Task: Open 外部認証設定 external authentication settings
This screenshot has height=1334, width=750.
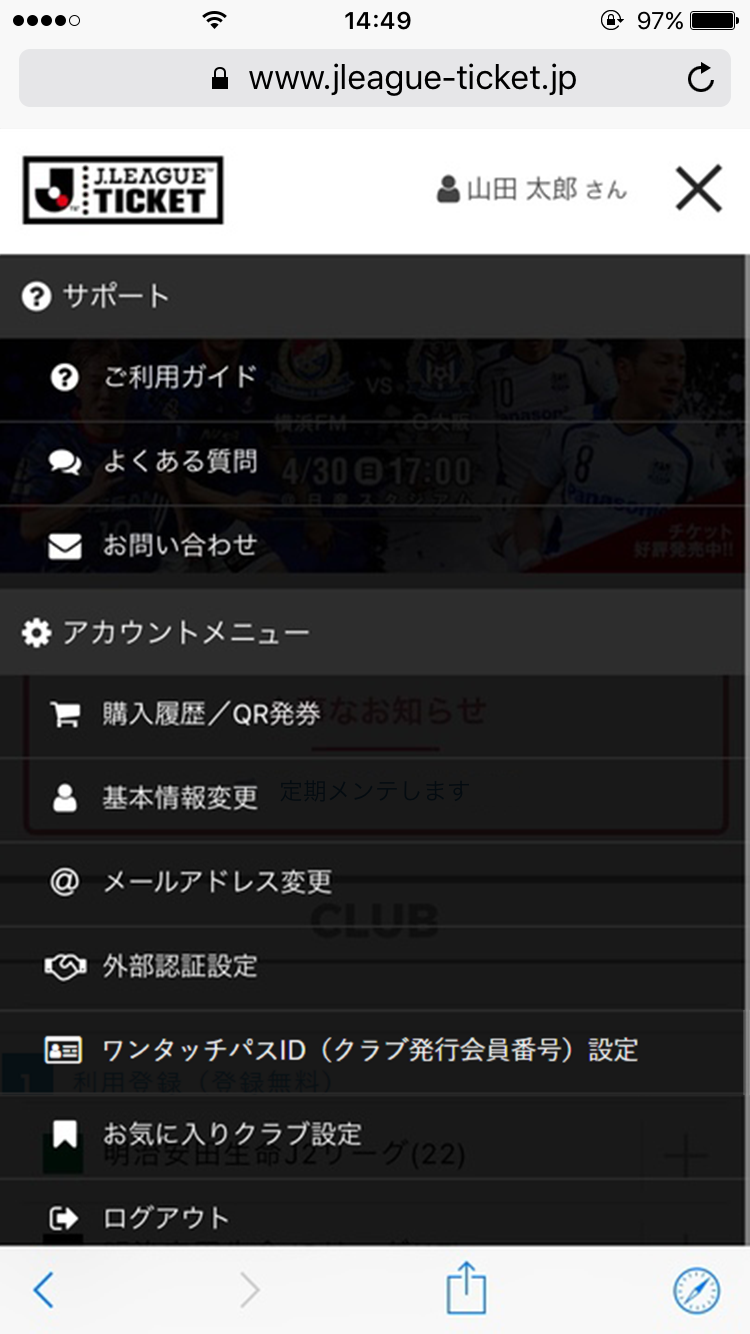Action: pos(180,967)
